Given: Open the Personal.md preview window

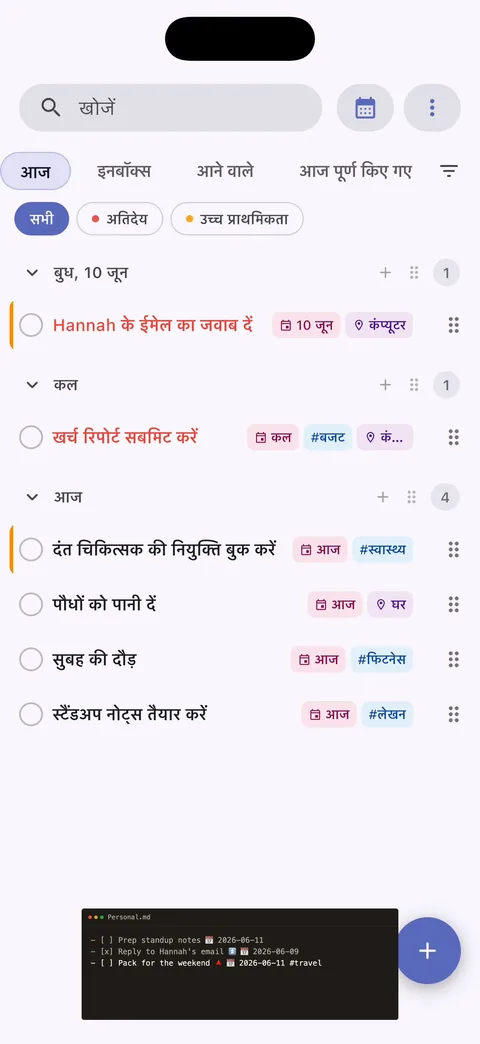Looking at the screenshot, I should click(240, 964).
